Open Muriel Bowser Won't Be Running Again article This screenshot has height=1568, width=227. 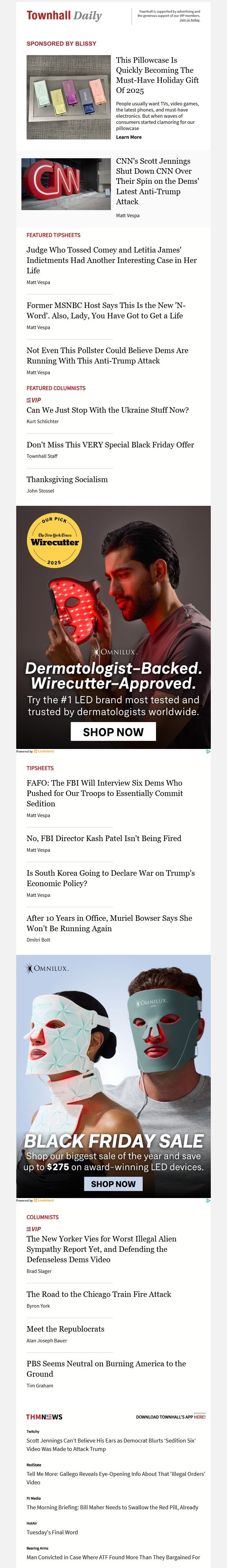(109, 923)
